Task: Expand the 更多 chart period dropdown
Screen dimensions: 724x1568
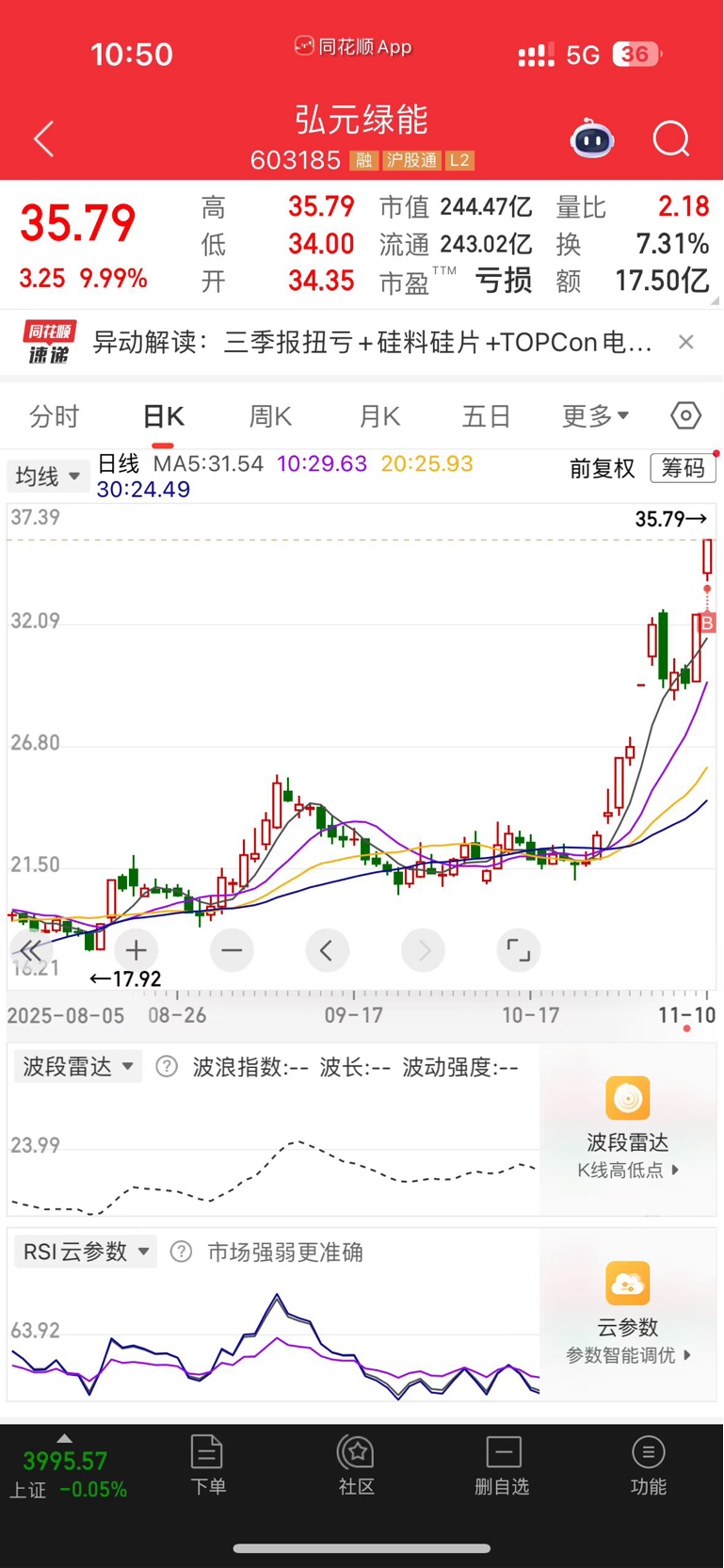Action: tap(595, 416)
